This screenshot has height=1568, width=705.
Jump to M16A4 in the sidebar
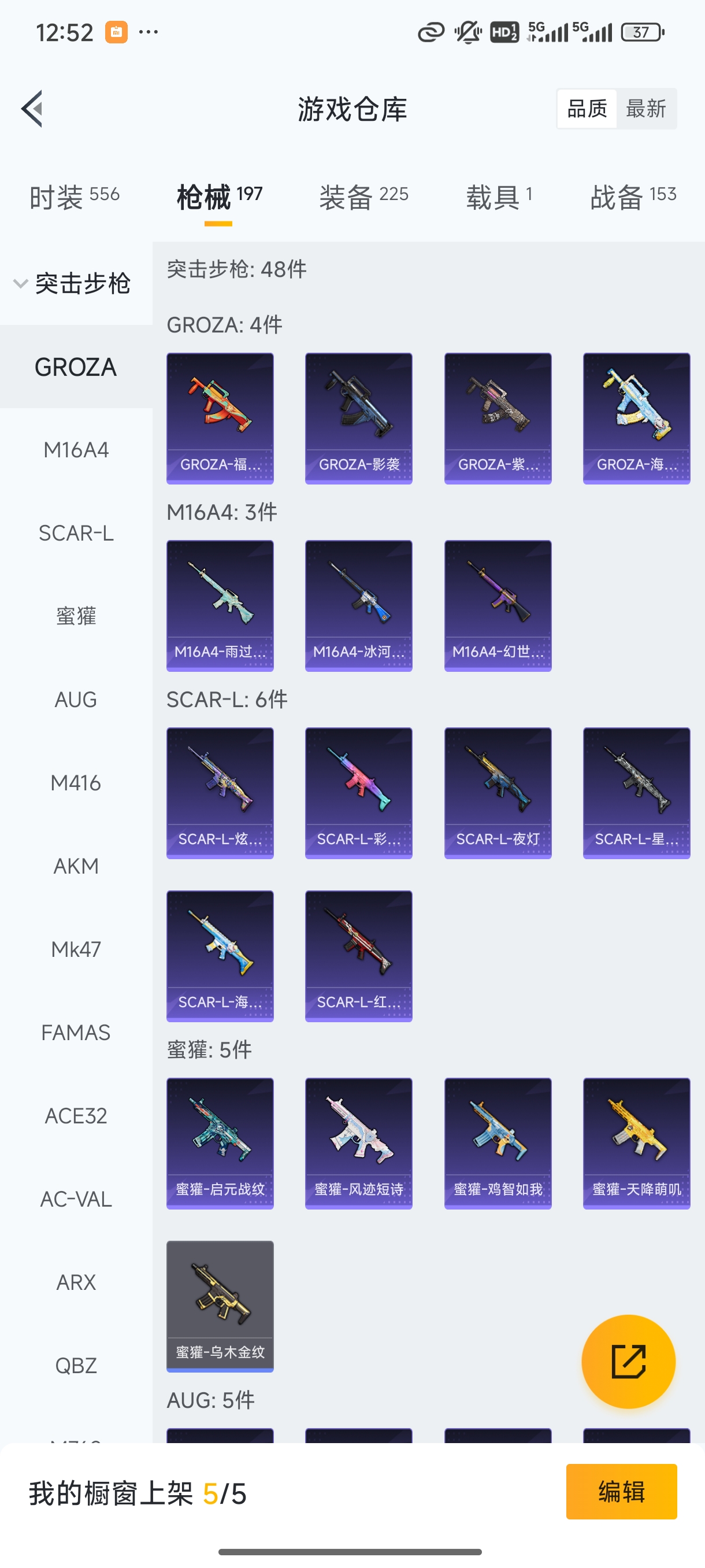coord(76,450)
